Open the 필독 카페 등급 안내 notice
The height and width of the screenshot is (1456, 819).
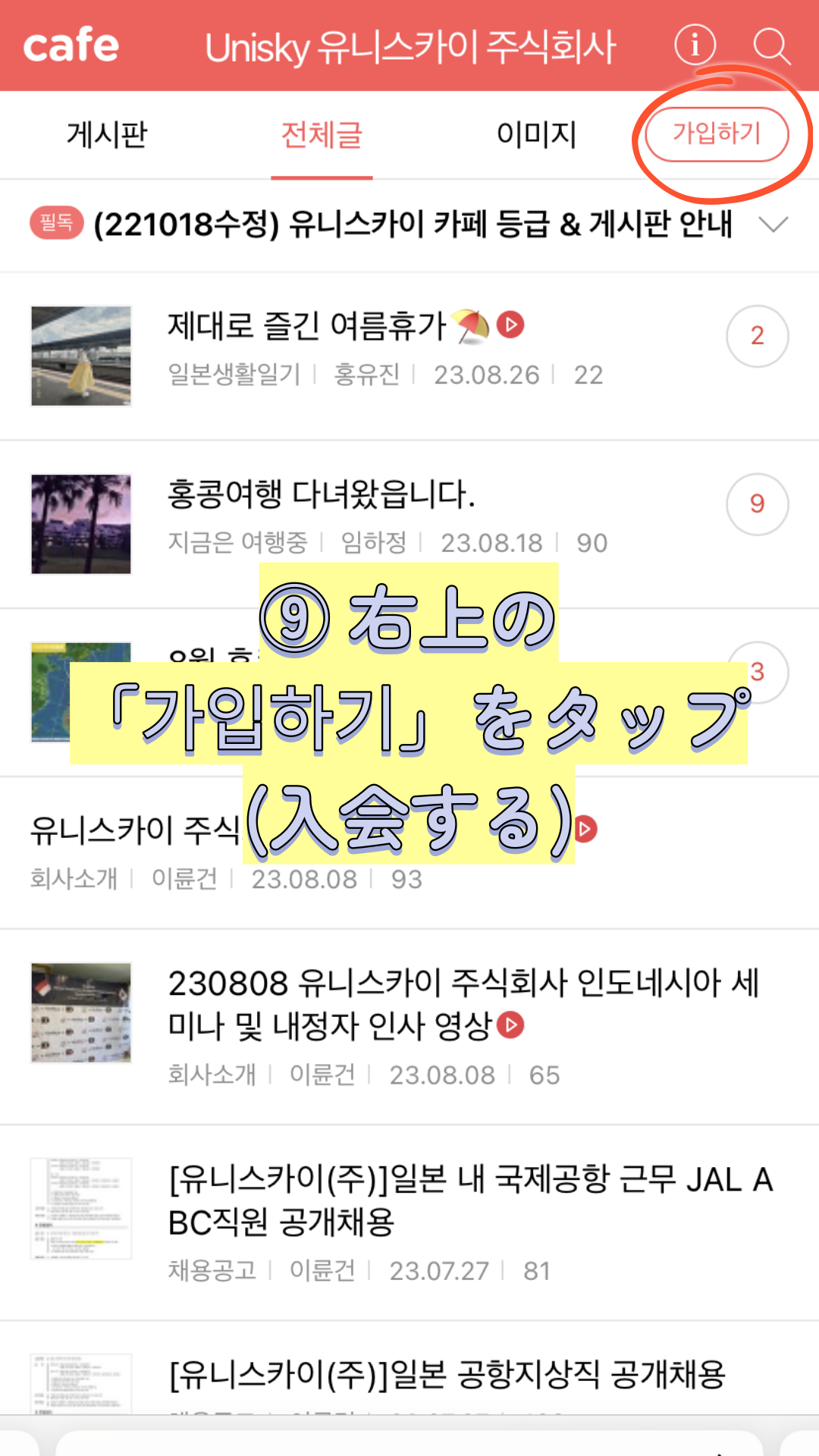[413, 224]
